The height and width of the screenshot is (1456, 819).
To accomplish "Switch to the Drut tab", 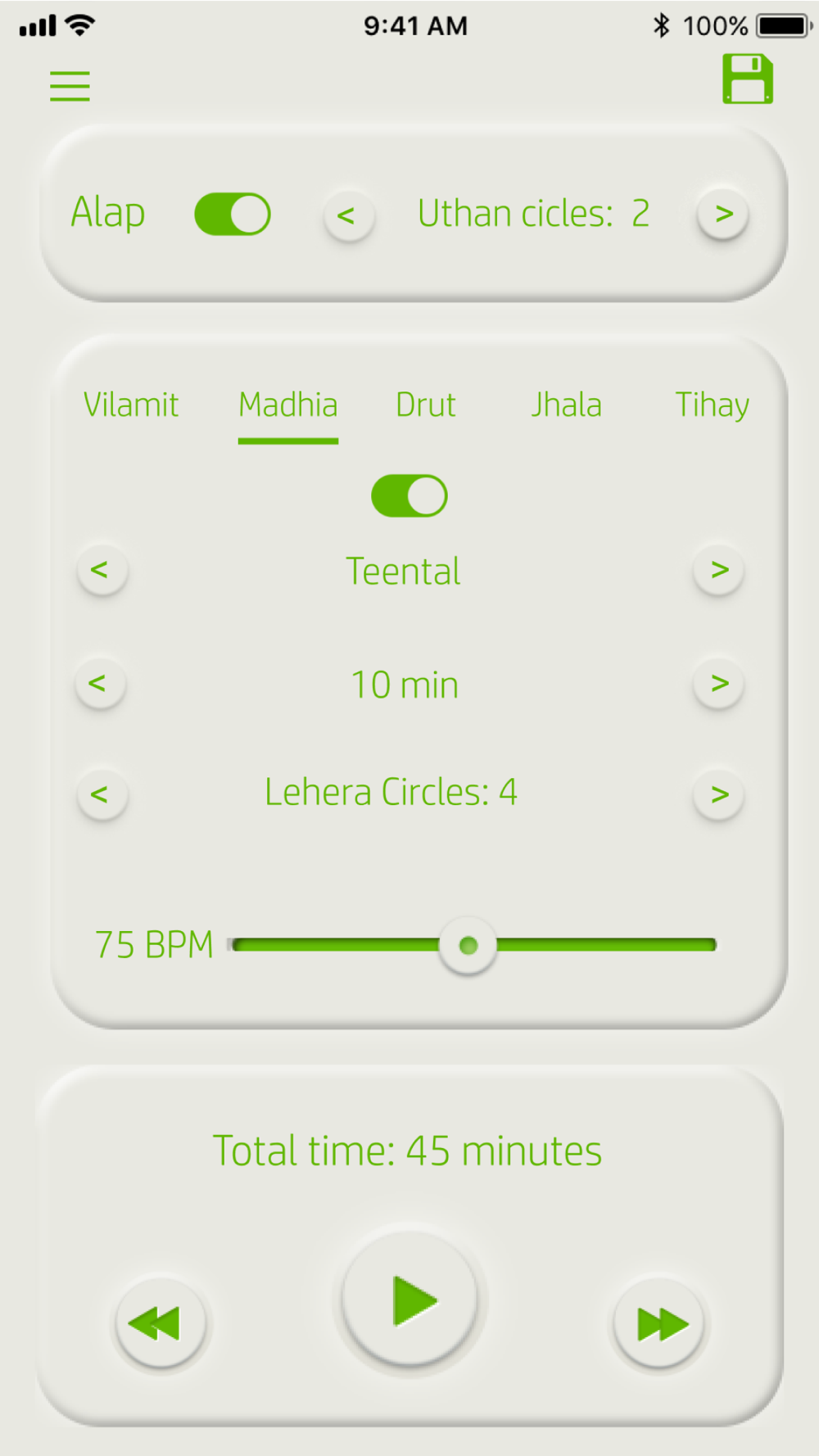I will (425, 405).
